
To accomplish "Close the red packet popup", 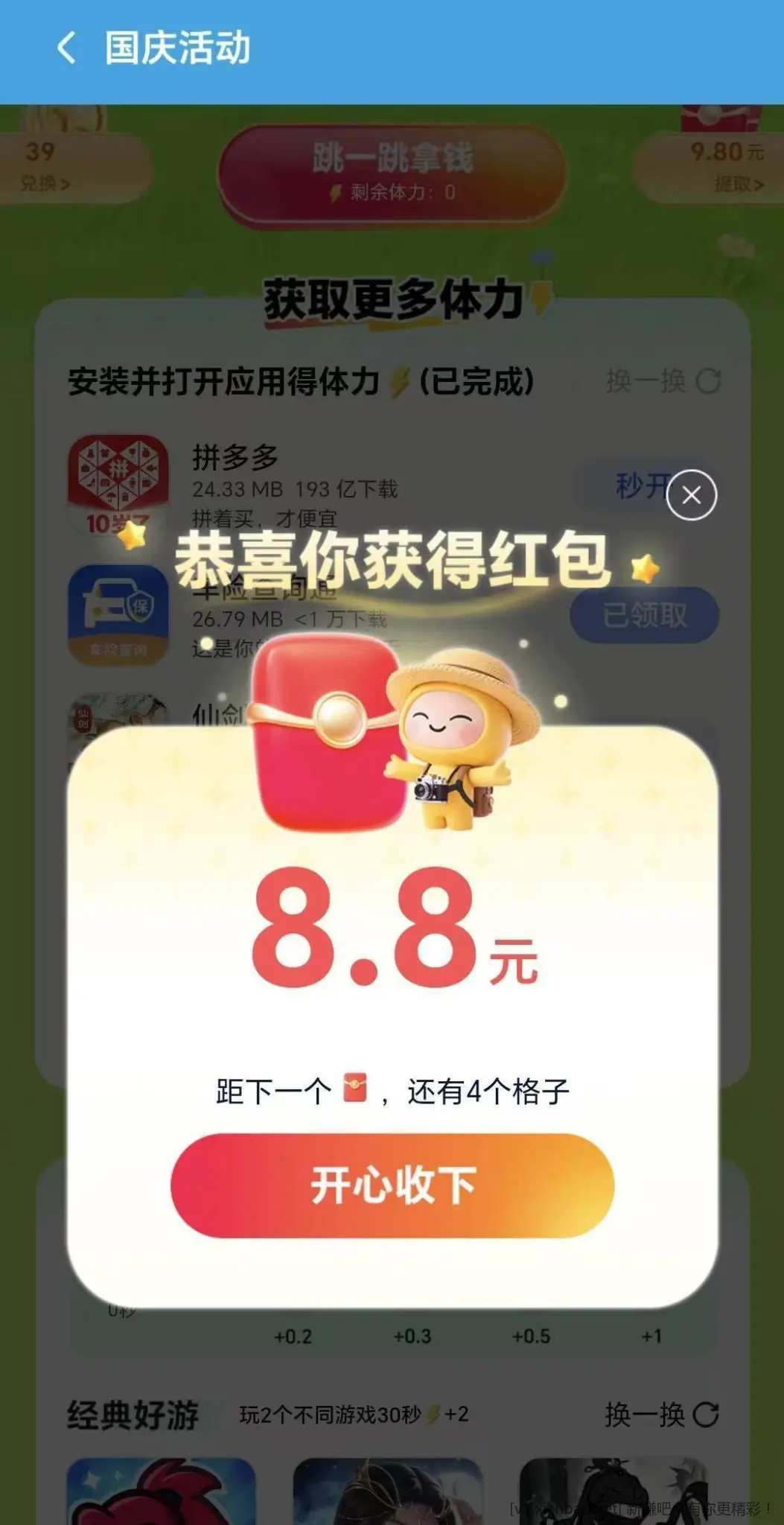I will click(x=691, y=495).
